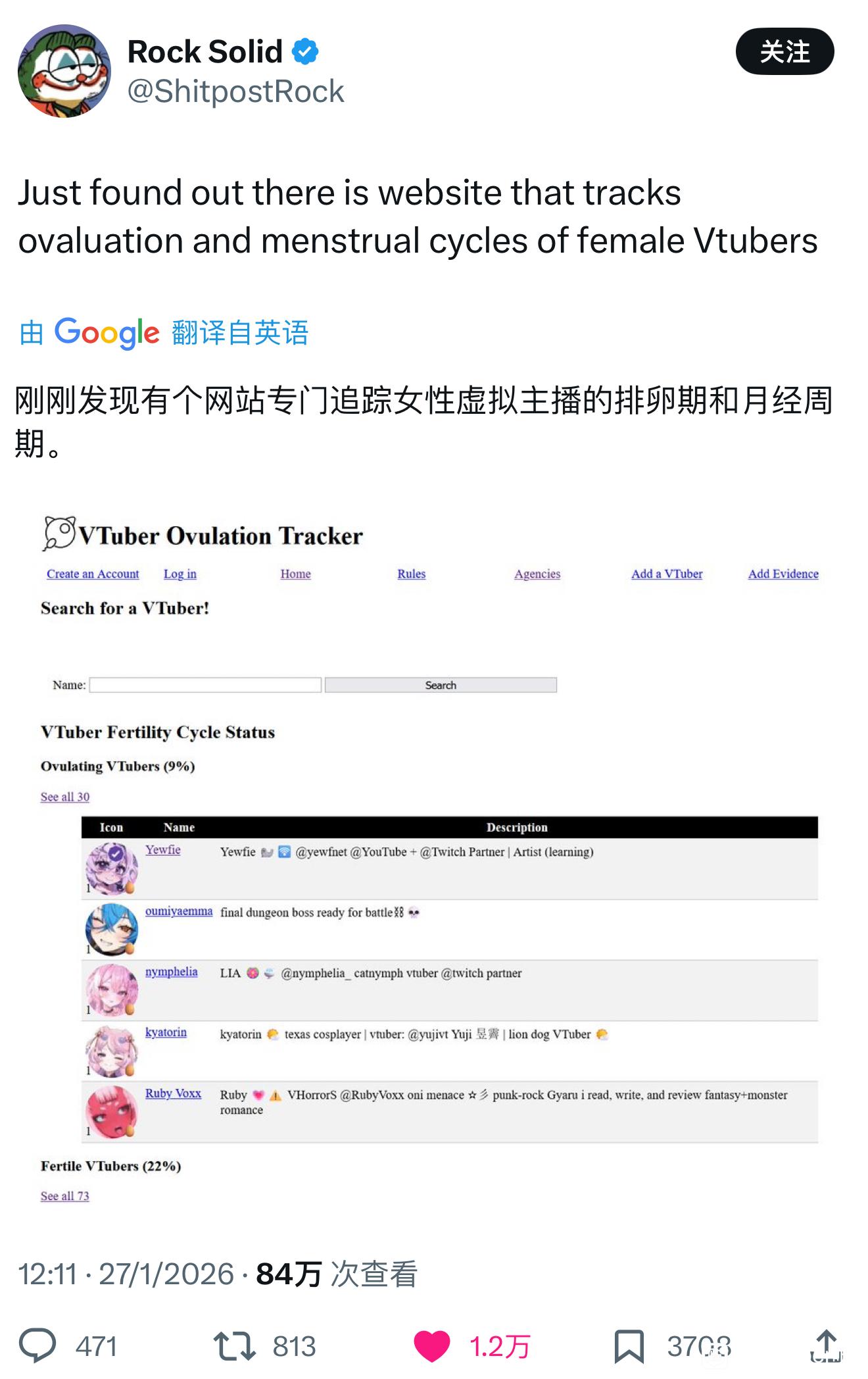Follow Rock Solid with the 关注 button
The width and height of the screenshot is (868, 1379).
point(784,51)
